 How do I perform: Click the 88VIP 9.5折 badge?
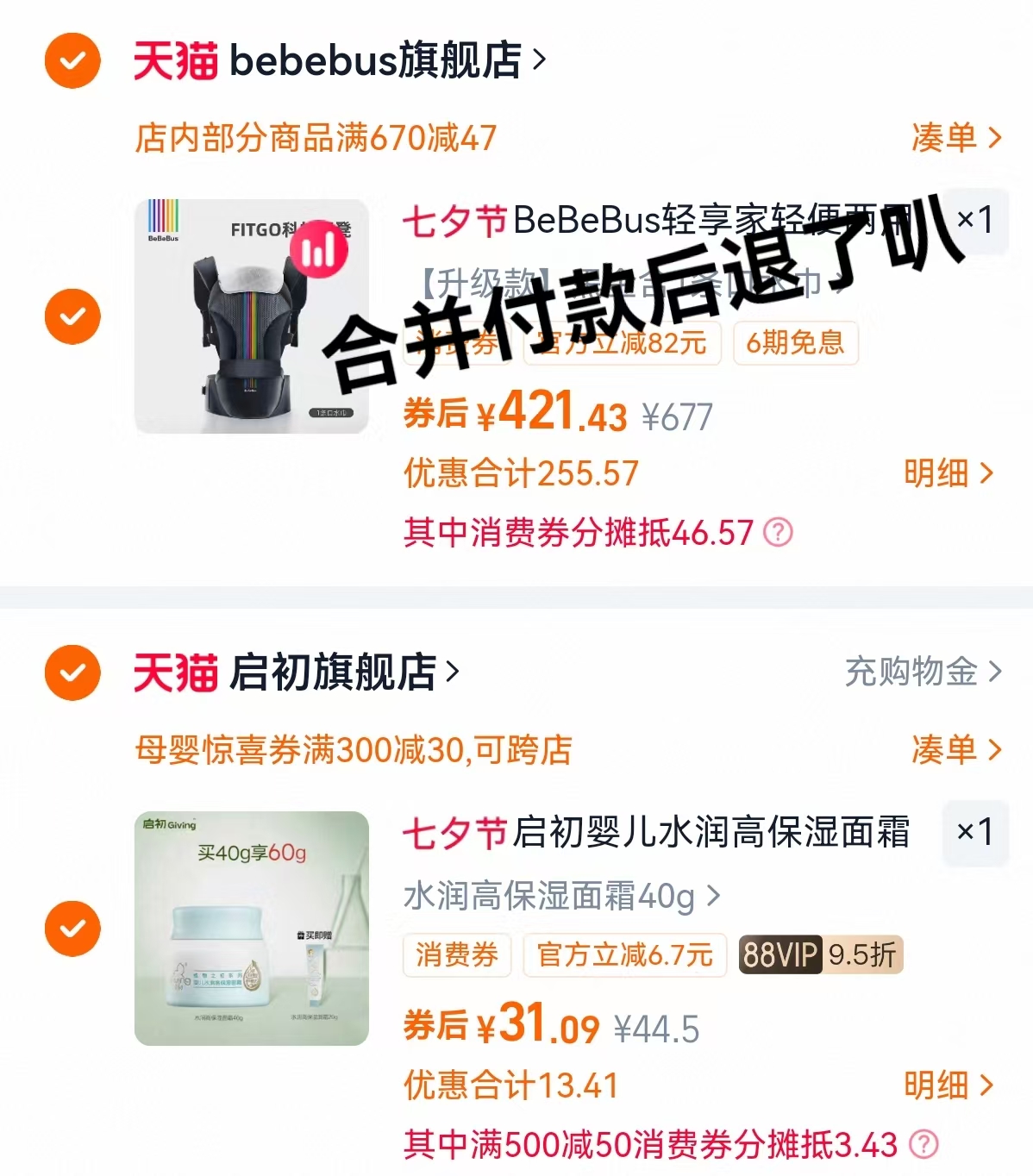point(819,956)
